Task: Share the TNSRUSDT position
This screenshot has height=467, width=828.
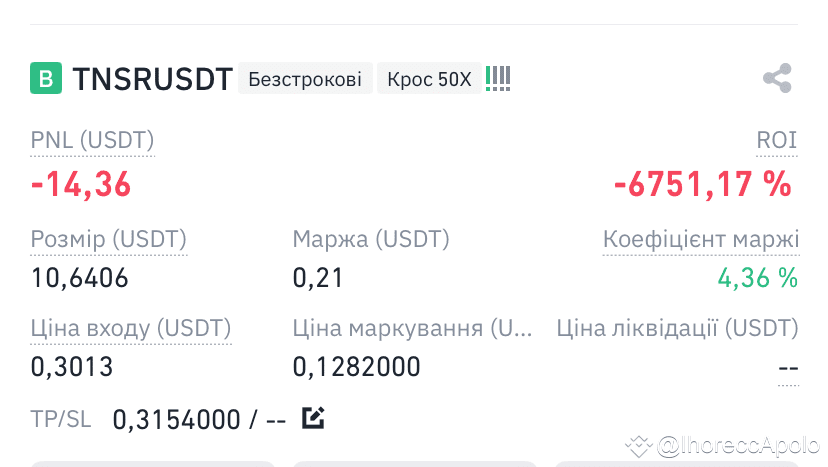Action: coord(777,79)
